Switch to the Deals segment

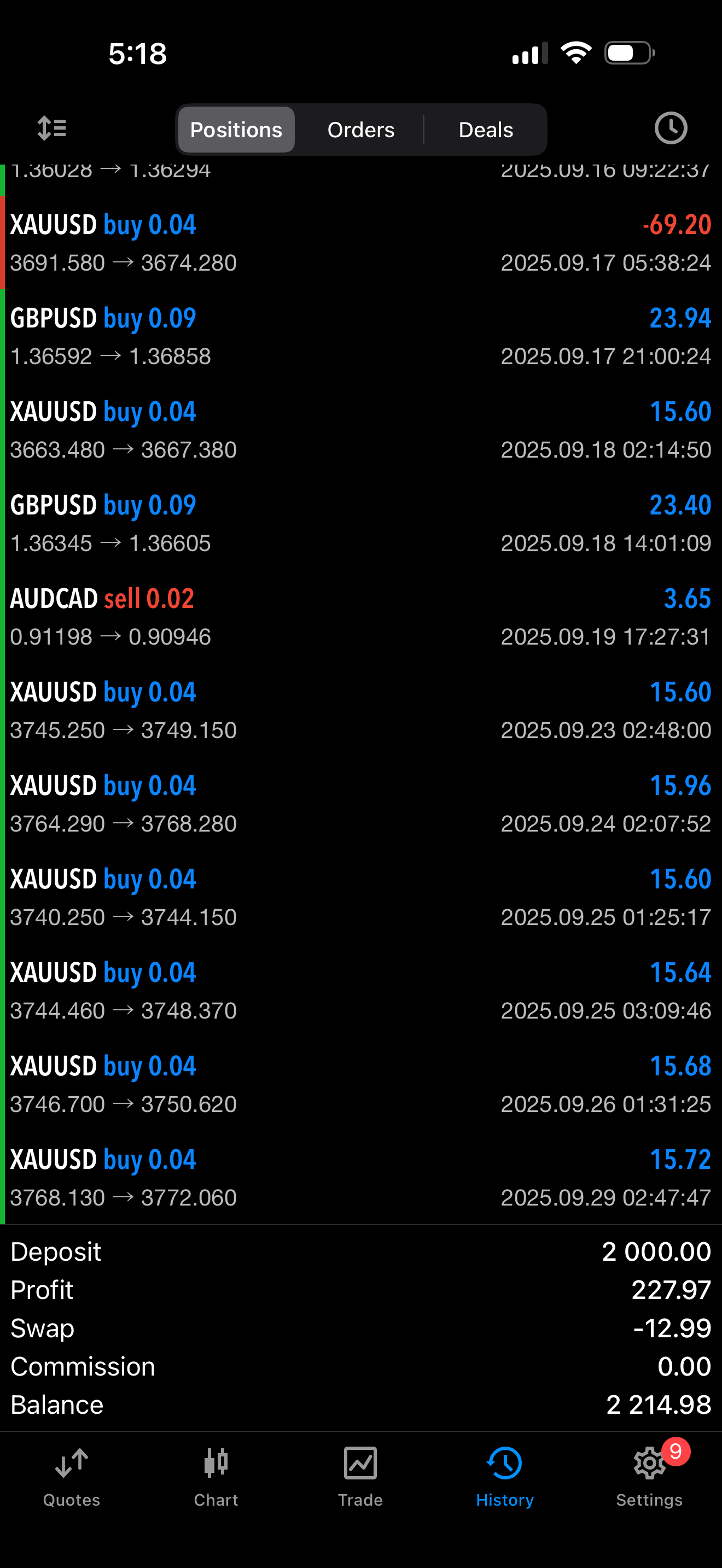click(485, 130)
